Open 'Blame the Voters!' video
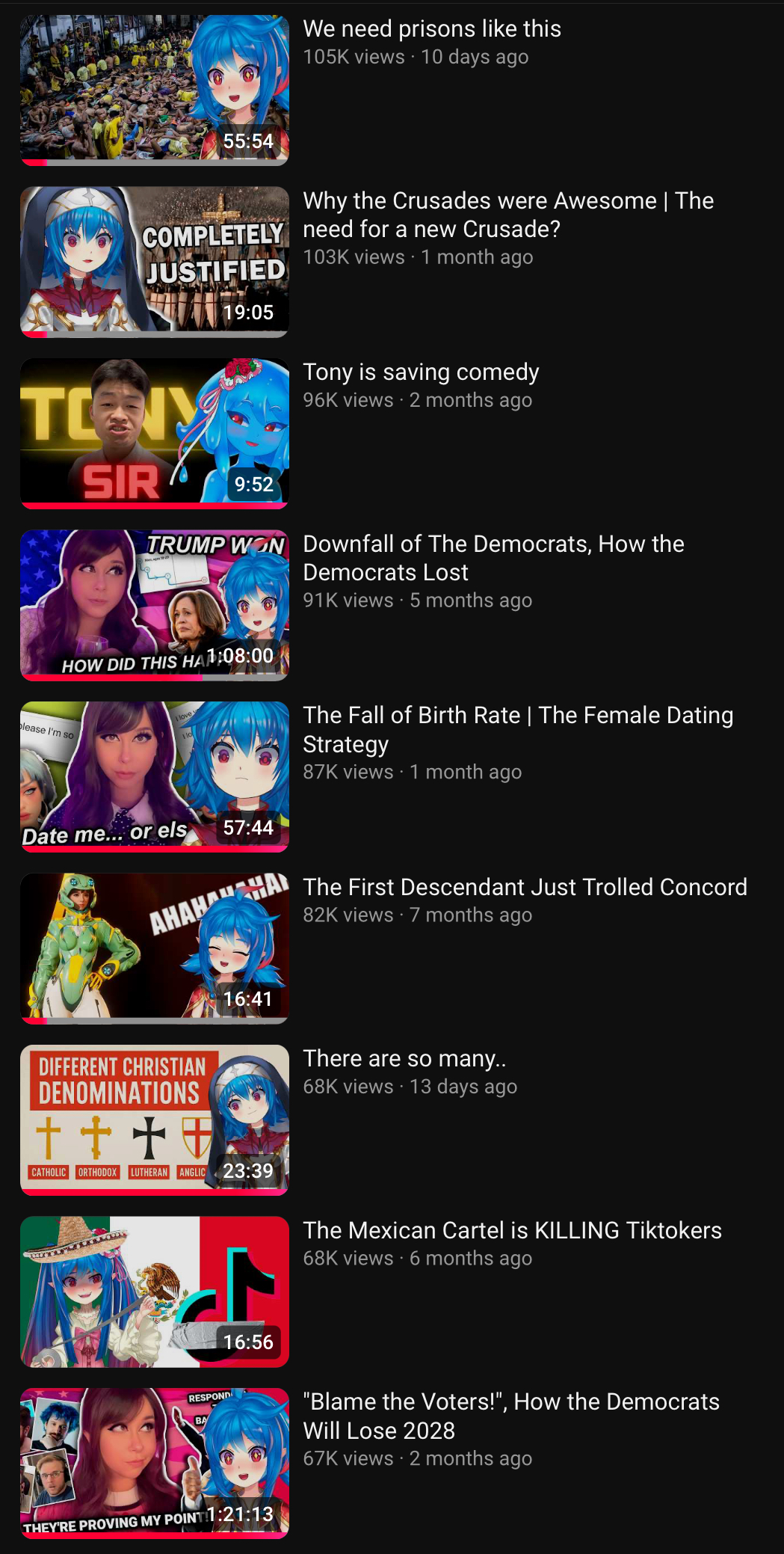The height and width of the screenshot is (1554, 784). click(155, 1463)
